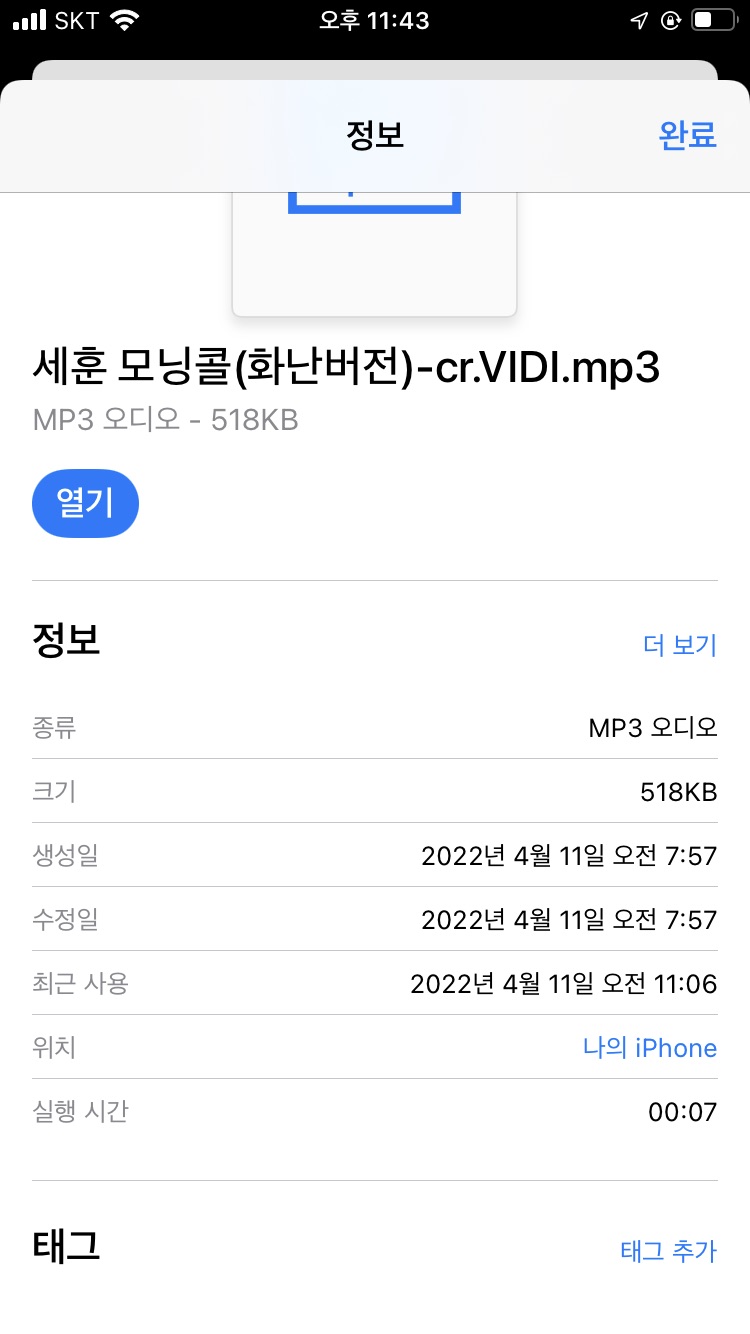The width and height of the screenshot is (750, 1334).
Task: Open the mp3 file with 열기 button
Action: pos(85,503)
